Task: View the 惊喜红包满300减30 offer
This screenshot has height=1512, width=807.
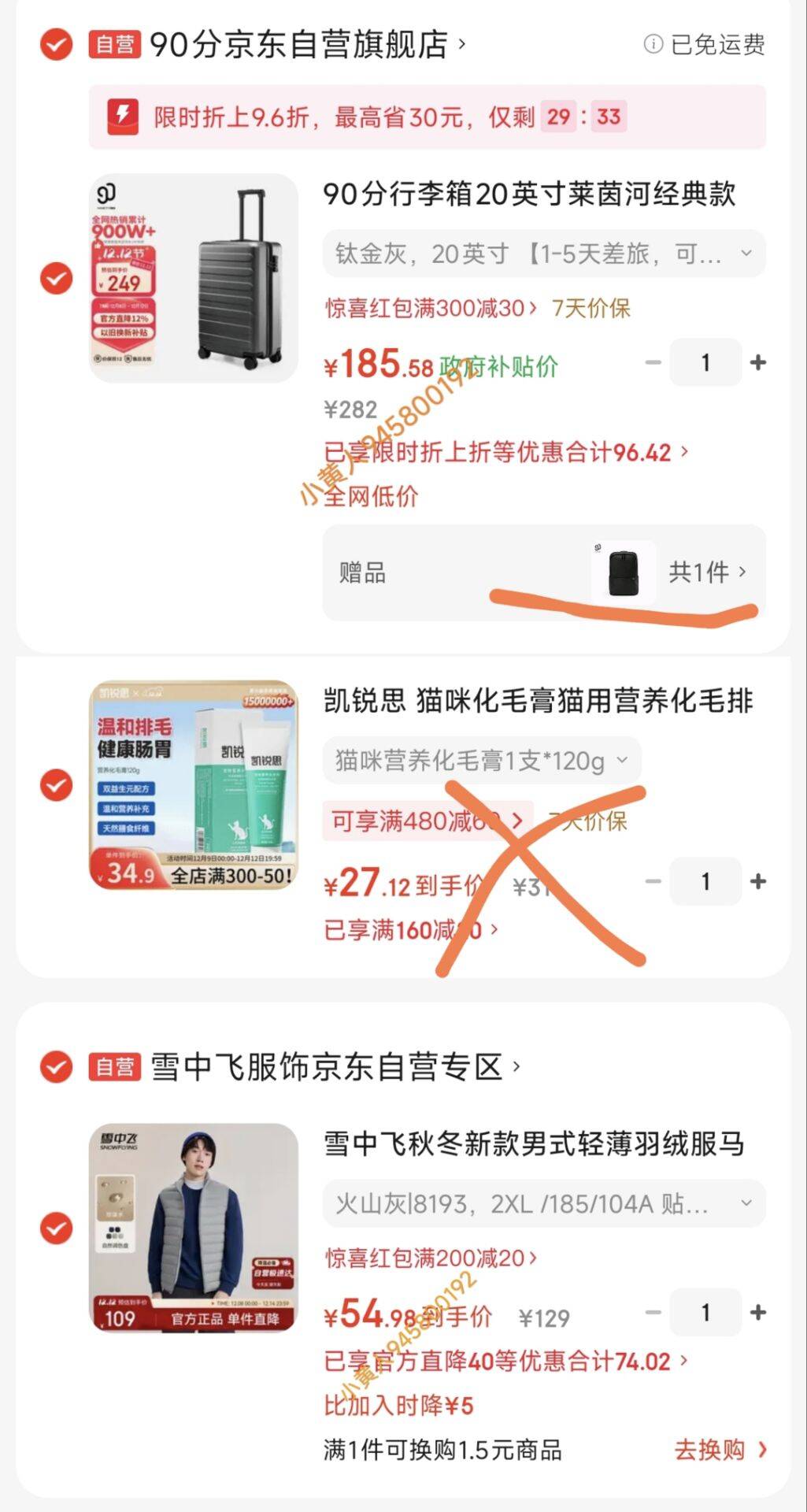Action: [x=431, y=308]
